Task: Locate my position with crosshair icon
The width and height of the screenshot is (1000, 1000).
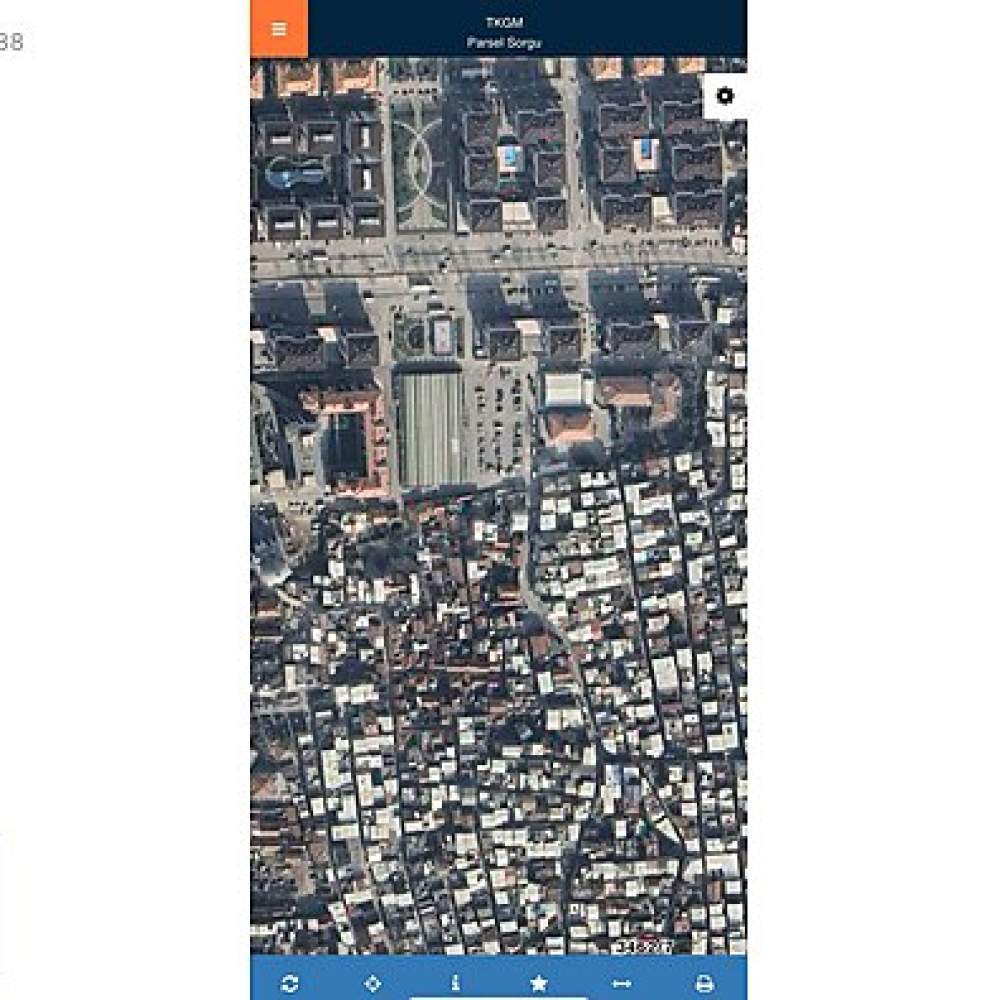Action: point(373,983)
